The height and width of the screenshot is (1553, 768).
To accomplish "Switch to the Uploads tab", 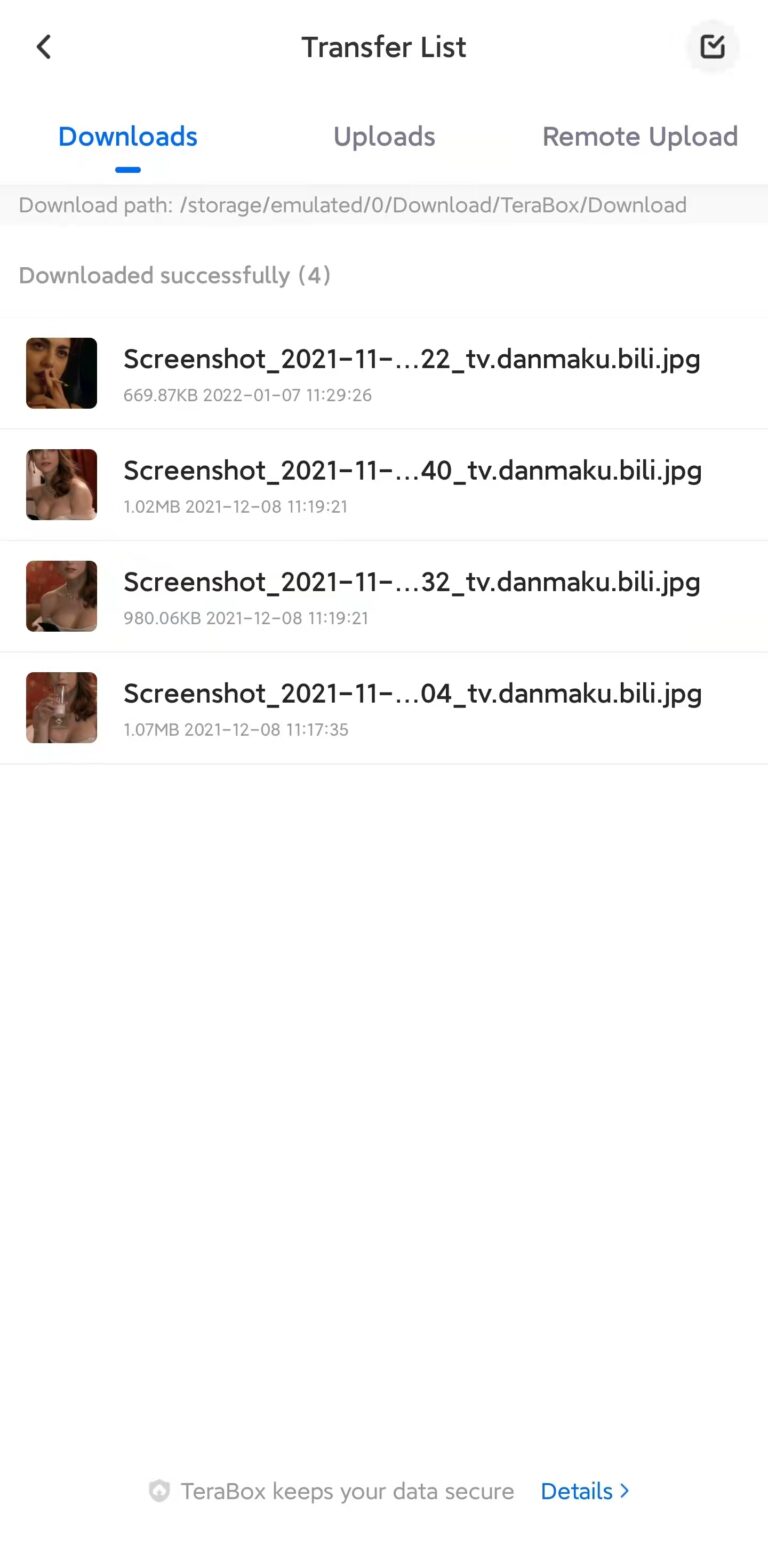I will (x=384, y=137).
